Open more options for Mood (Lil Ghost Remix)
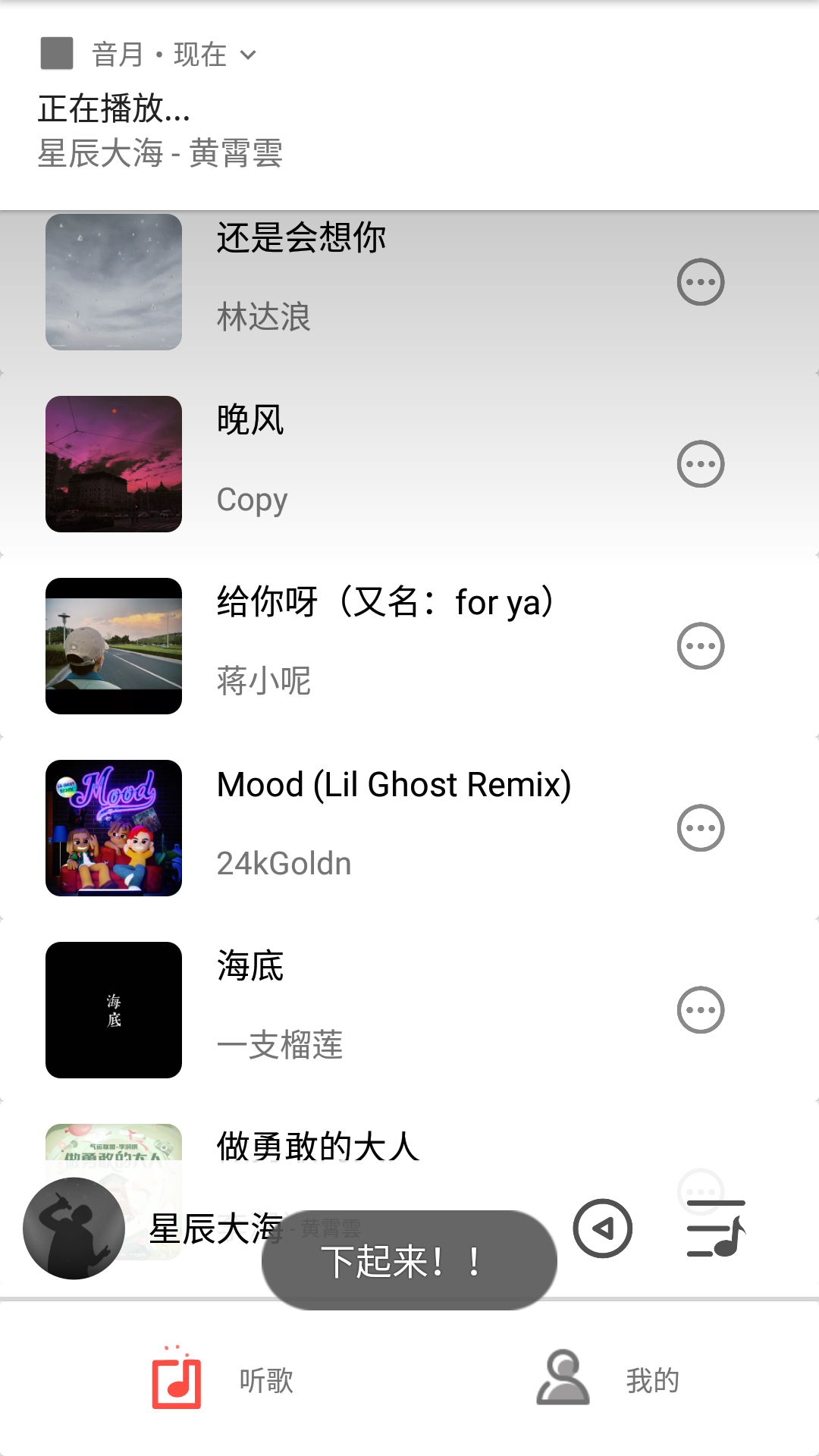Image resolution: width=819 pixels, height=1456 pixels. [700, 828]
